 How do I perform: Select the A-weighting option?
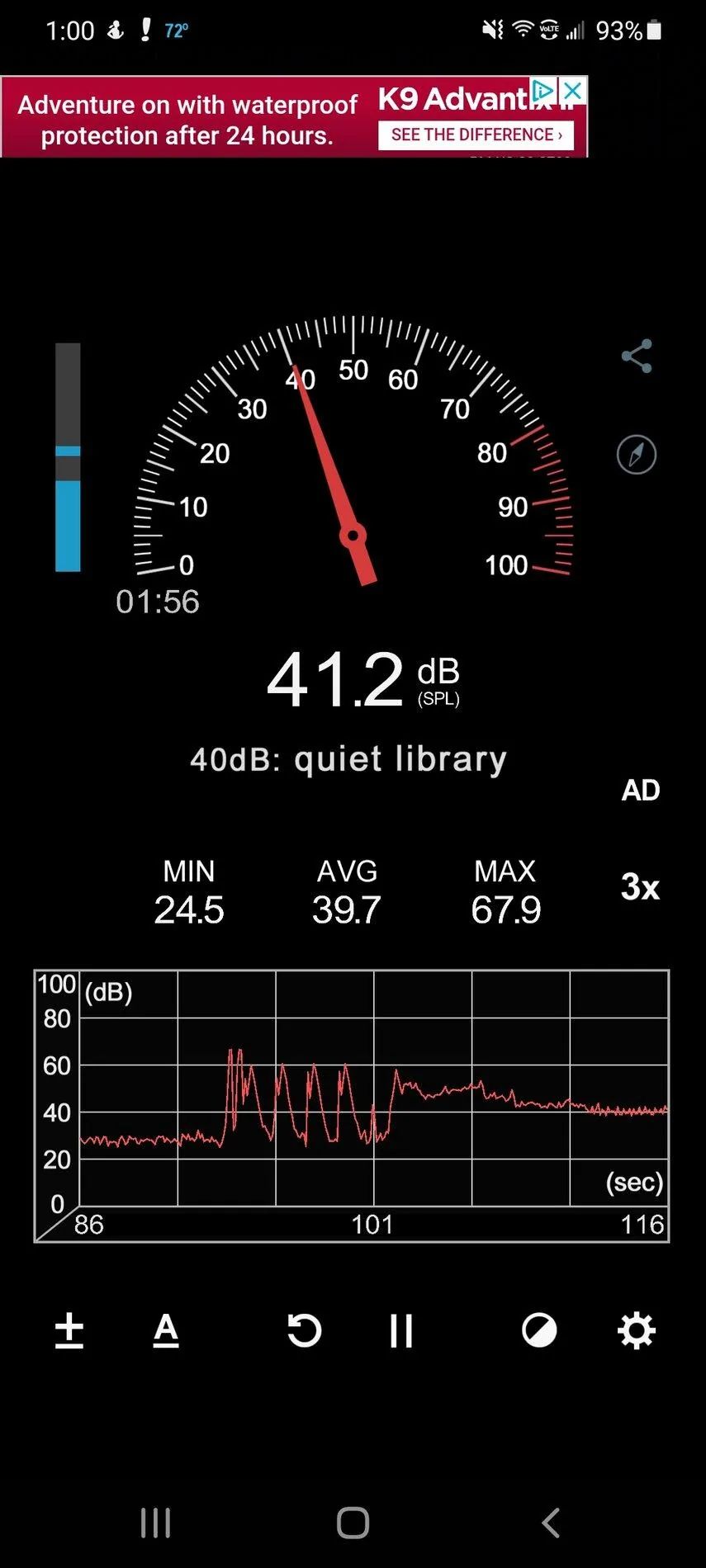pos(166,1329)
